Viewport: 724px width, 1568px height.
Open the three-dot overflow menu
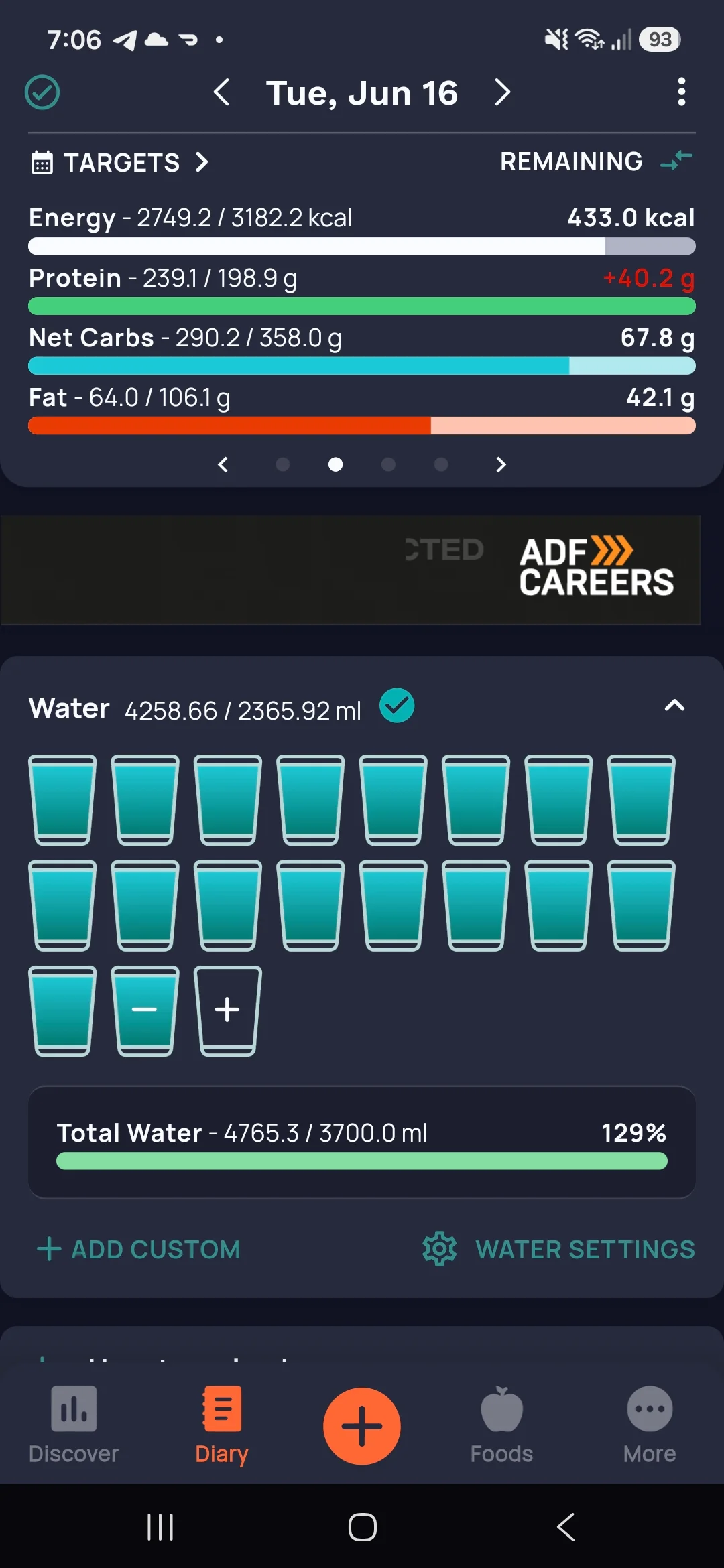(x=681, y=92)
